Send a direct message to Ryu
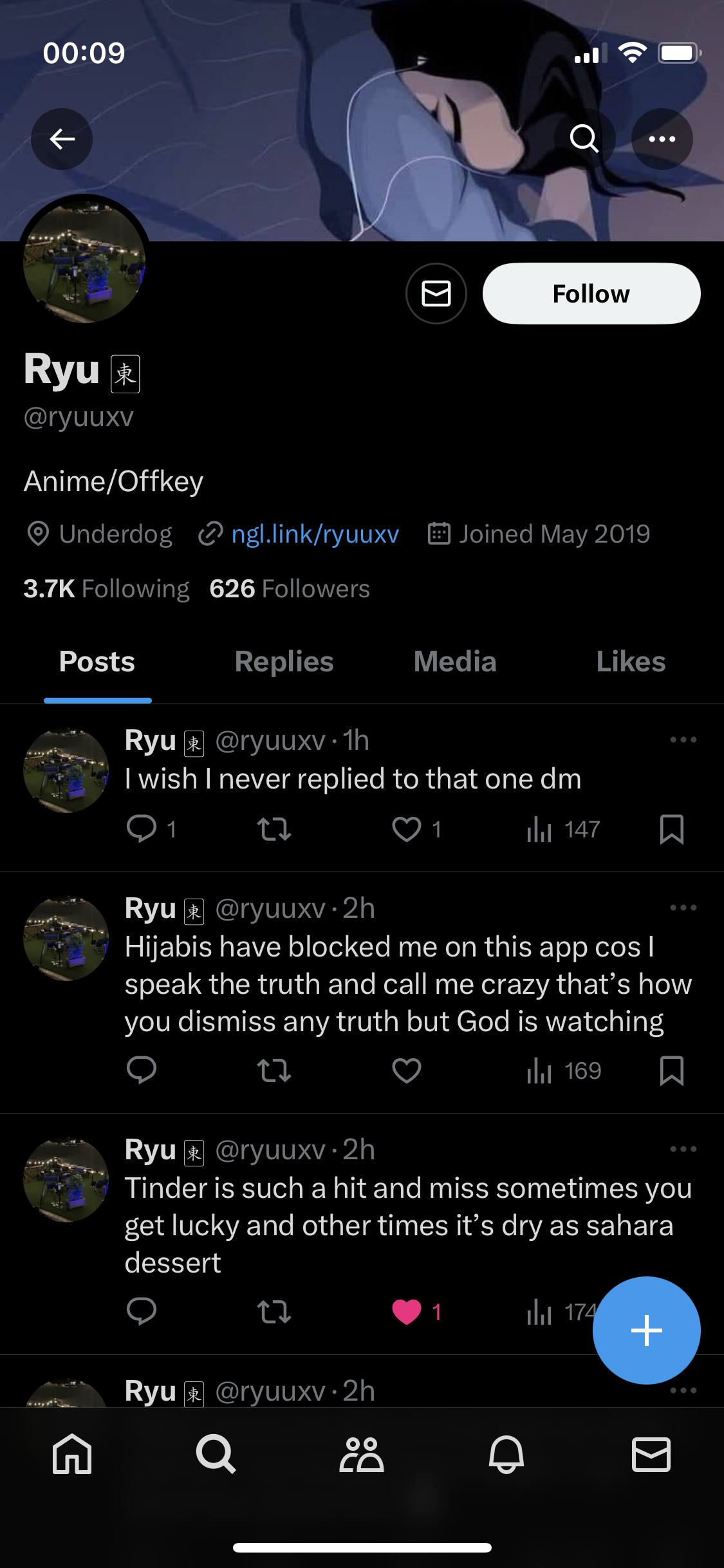724x1568 pixels. [x=436, y=294]
